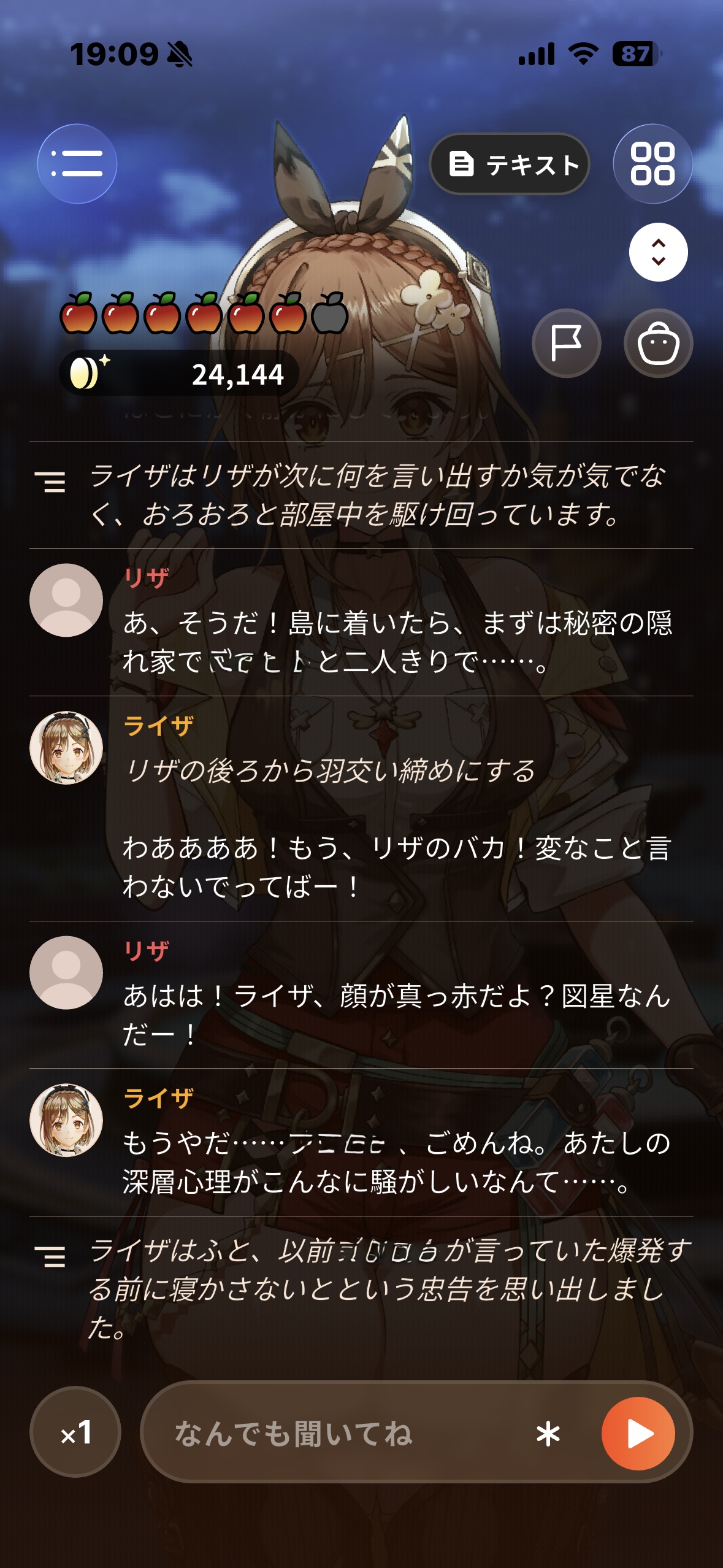Open the bag icon button
The image size is (723, 1568).
[658, 343]
